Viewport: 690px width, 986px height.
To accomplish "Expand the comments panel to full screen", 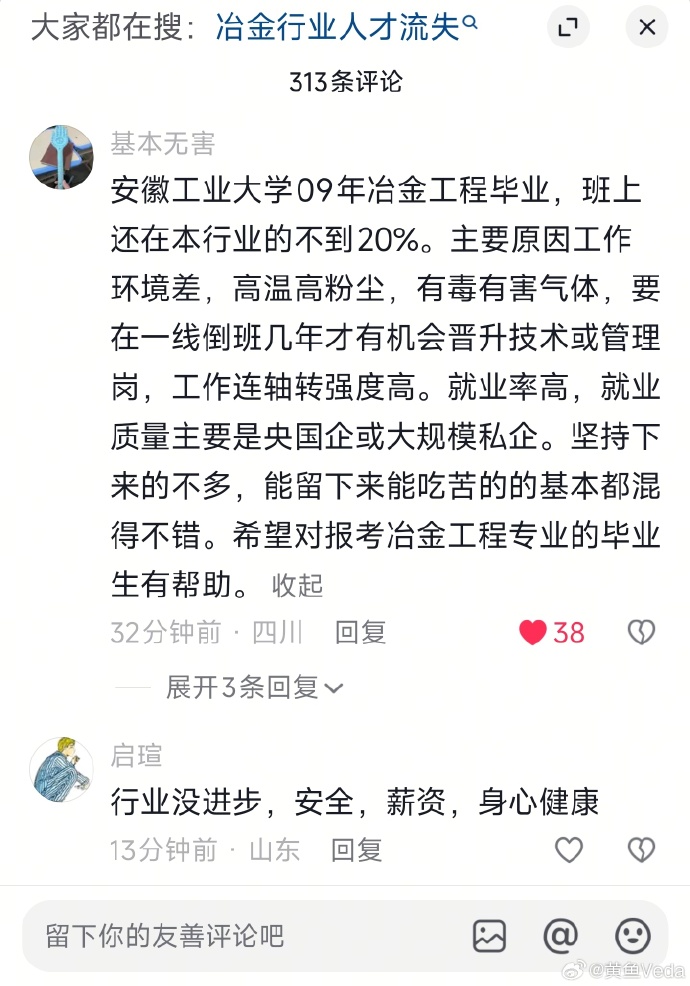I will coord(567,28).
